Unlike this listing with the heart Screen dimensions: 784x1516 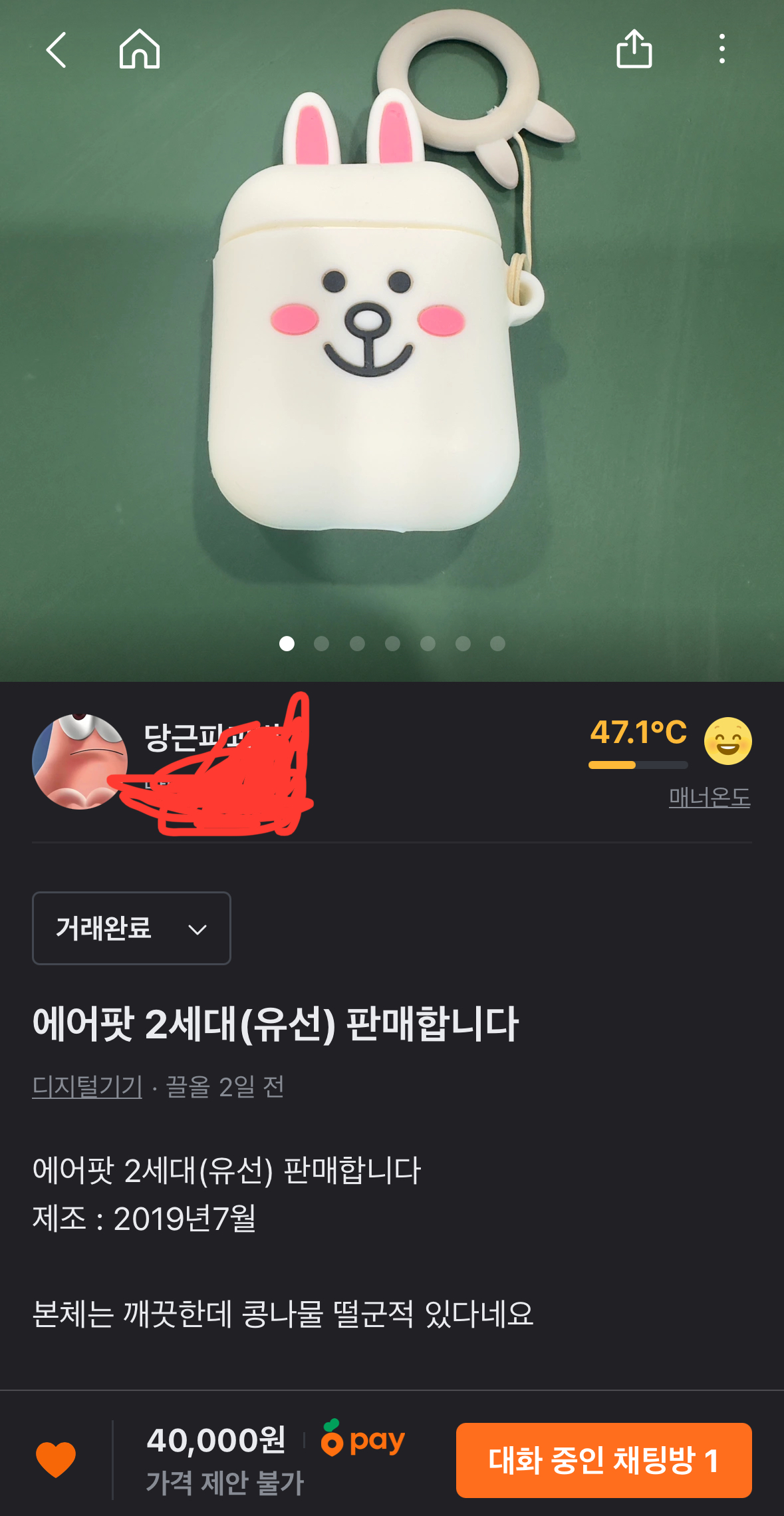click(56, 1459)
